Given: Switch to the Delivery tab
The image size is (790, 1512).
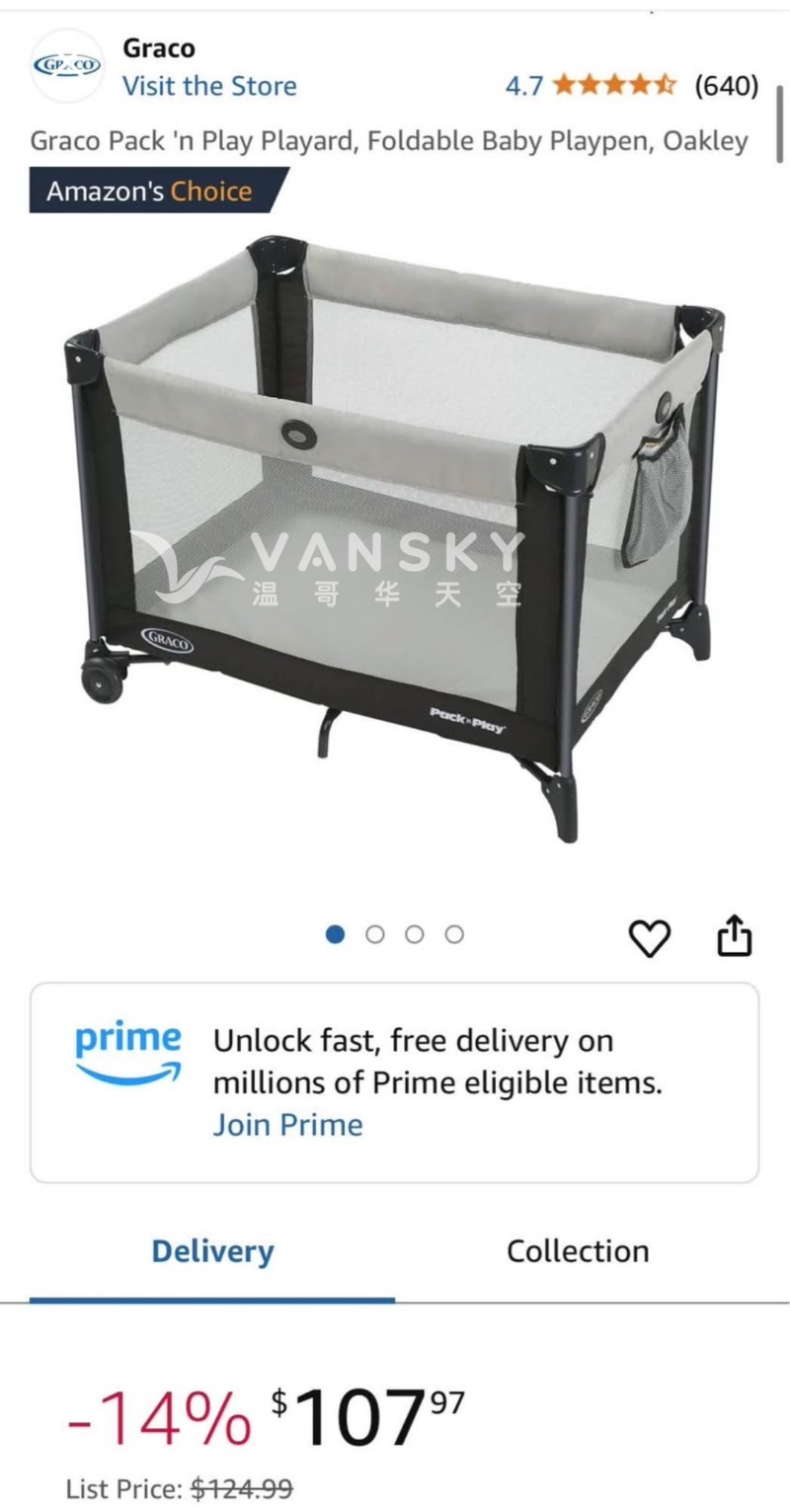Looking at the screenshot, I should [x=212, y=1251].
